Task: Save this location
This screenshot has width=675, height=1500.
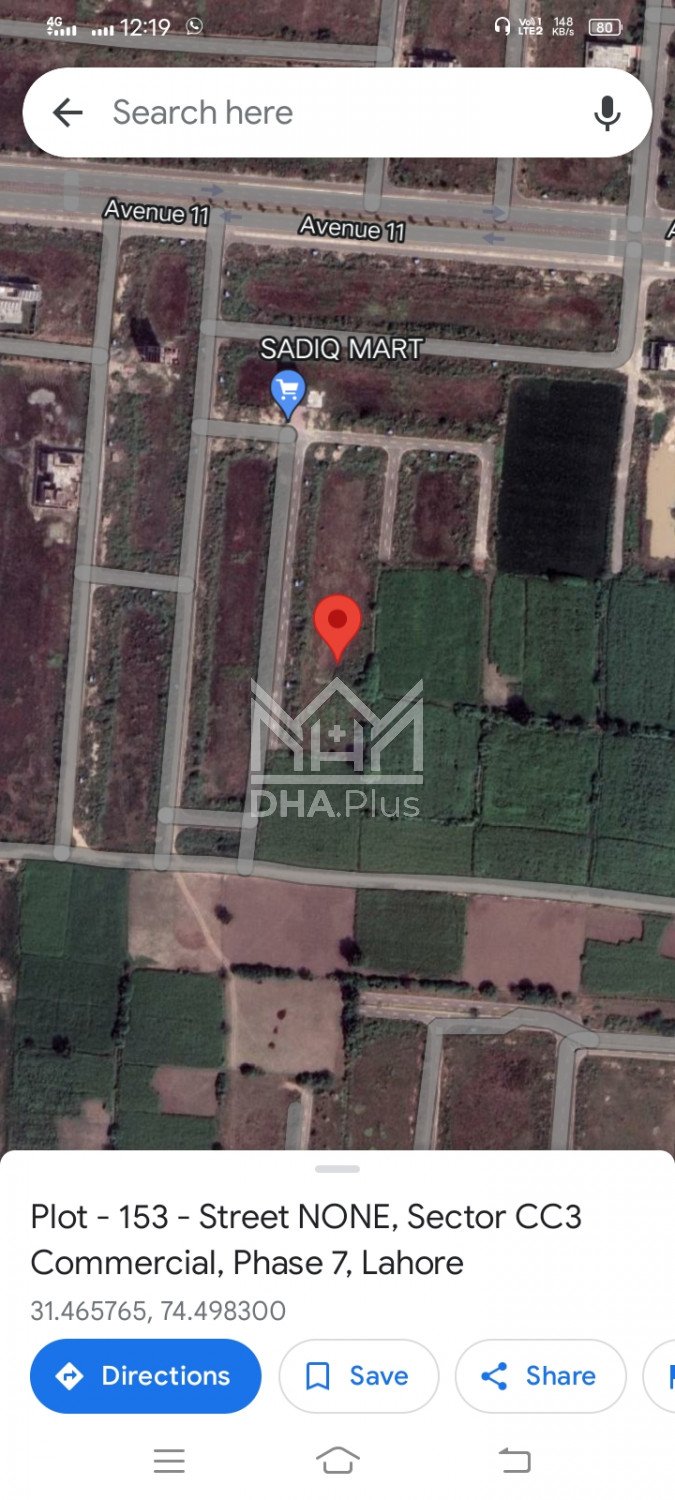Action: click(358, 1376)
